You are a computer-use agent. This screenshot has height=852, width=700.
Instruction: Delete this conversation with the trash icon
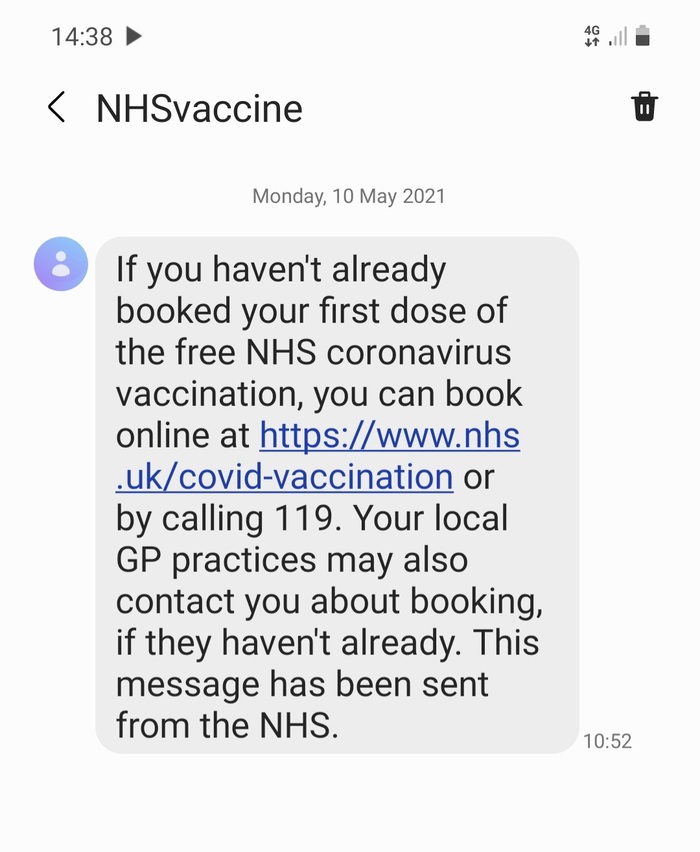tap(645, 107)
